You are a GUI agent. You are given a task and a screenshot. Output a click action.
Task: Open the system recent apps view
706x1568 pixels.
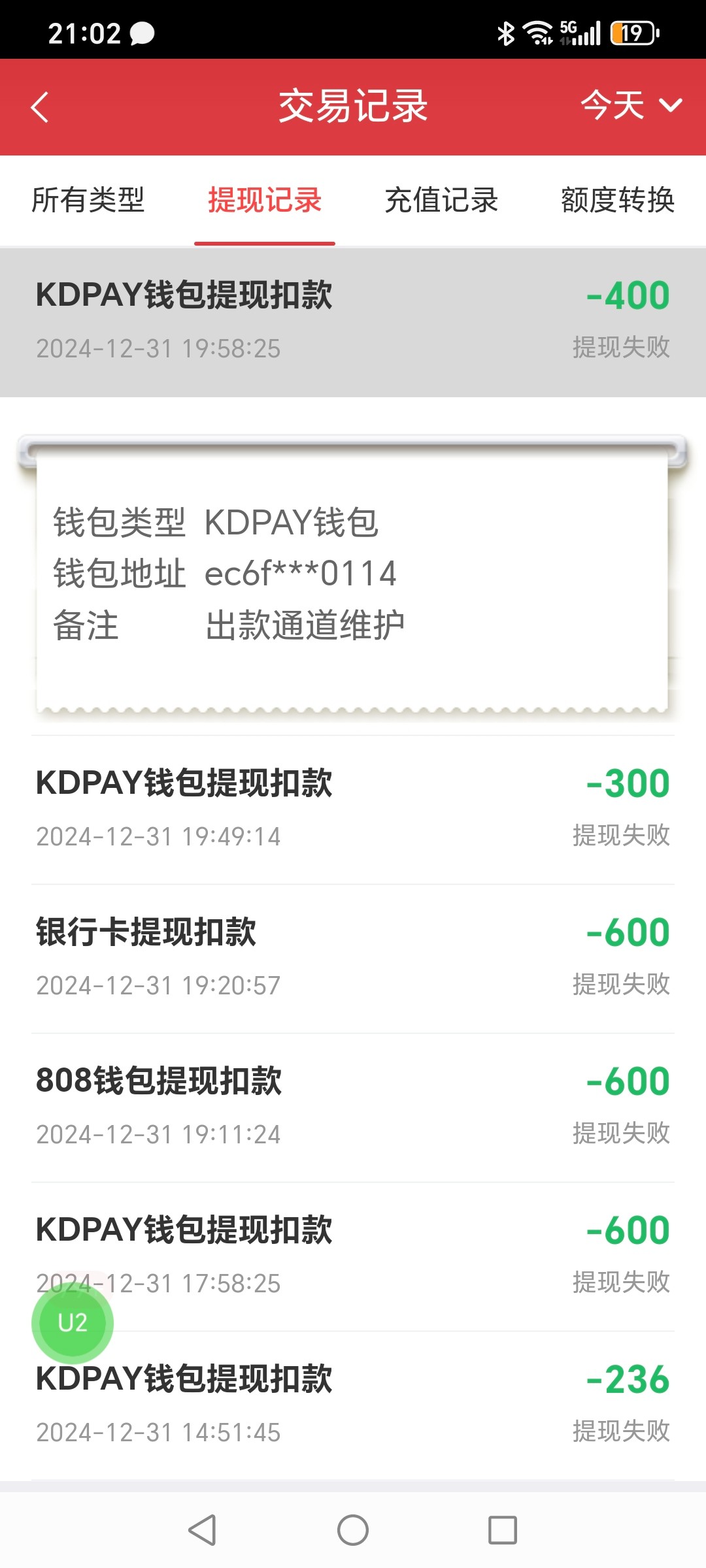click(503, 1530)
